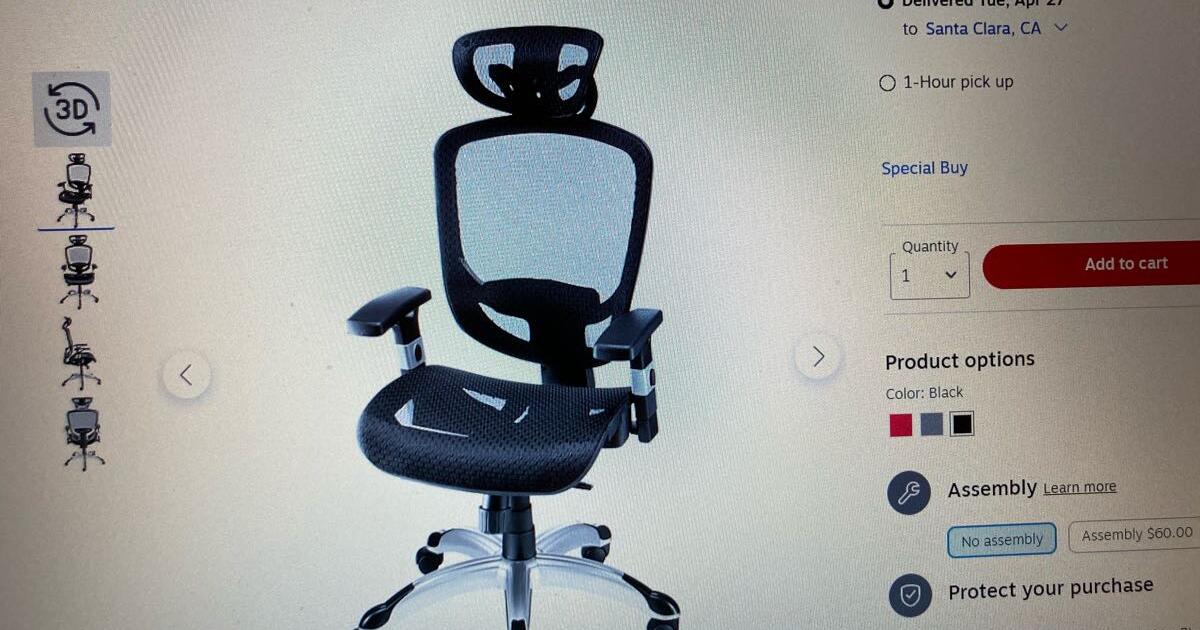Pick the gray color swatch
Viewport: 1200px width, 630px height.
[931, 425]
